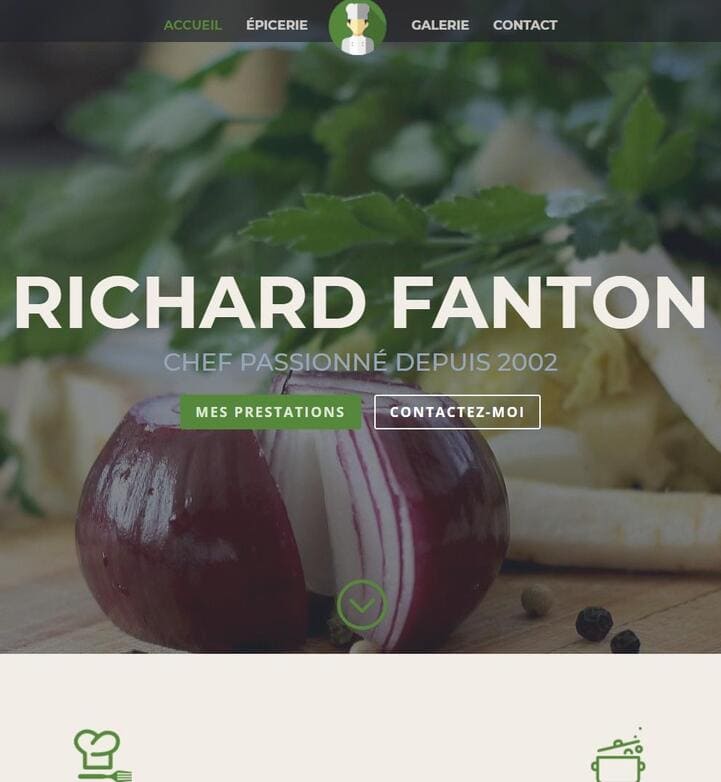
Task: Open the Accueil navigation link
Action: [x=192, y=25]
